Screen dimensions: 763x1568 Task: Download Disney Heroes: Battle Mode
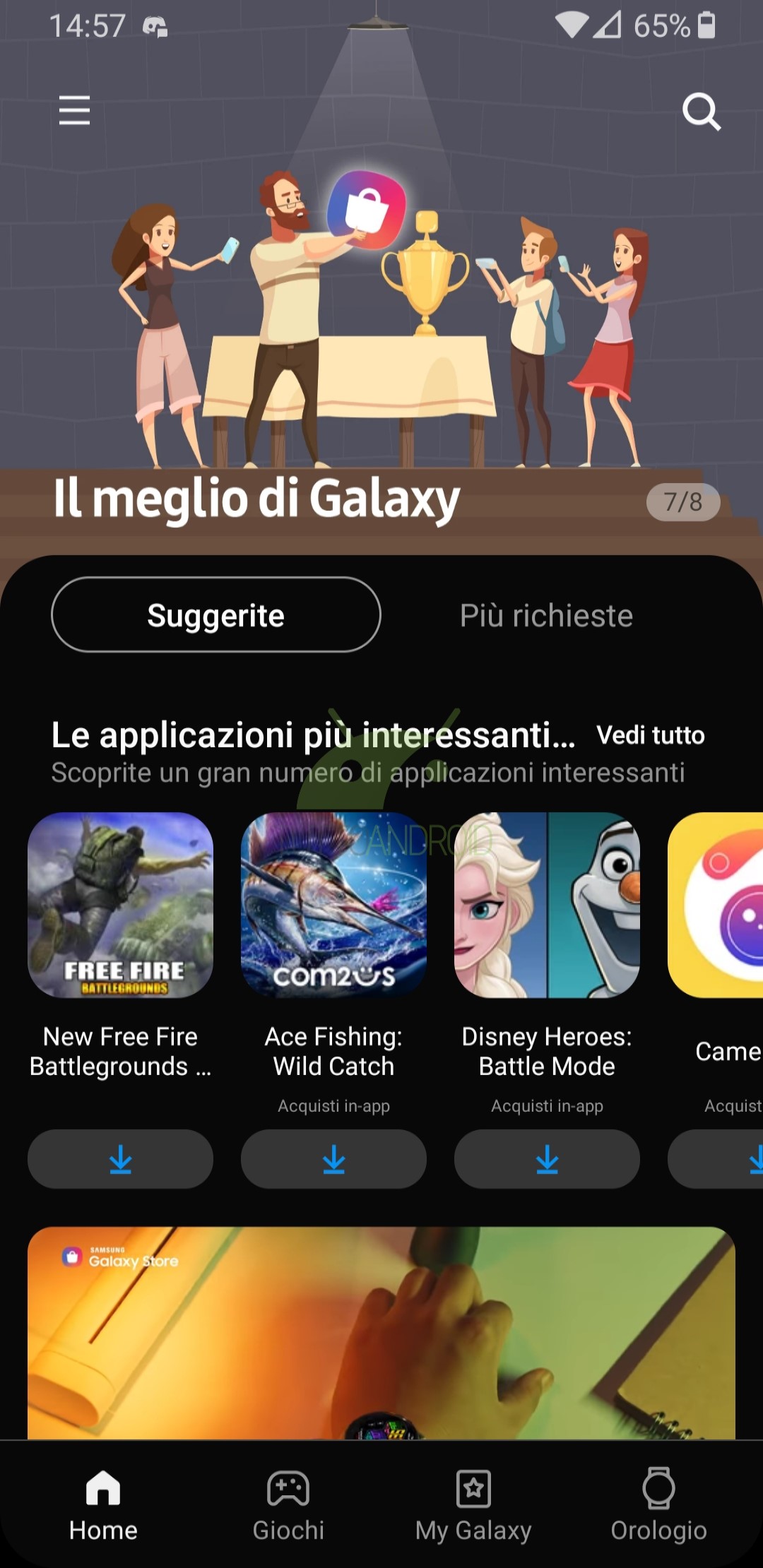[547, 1159]
